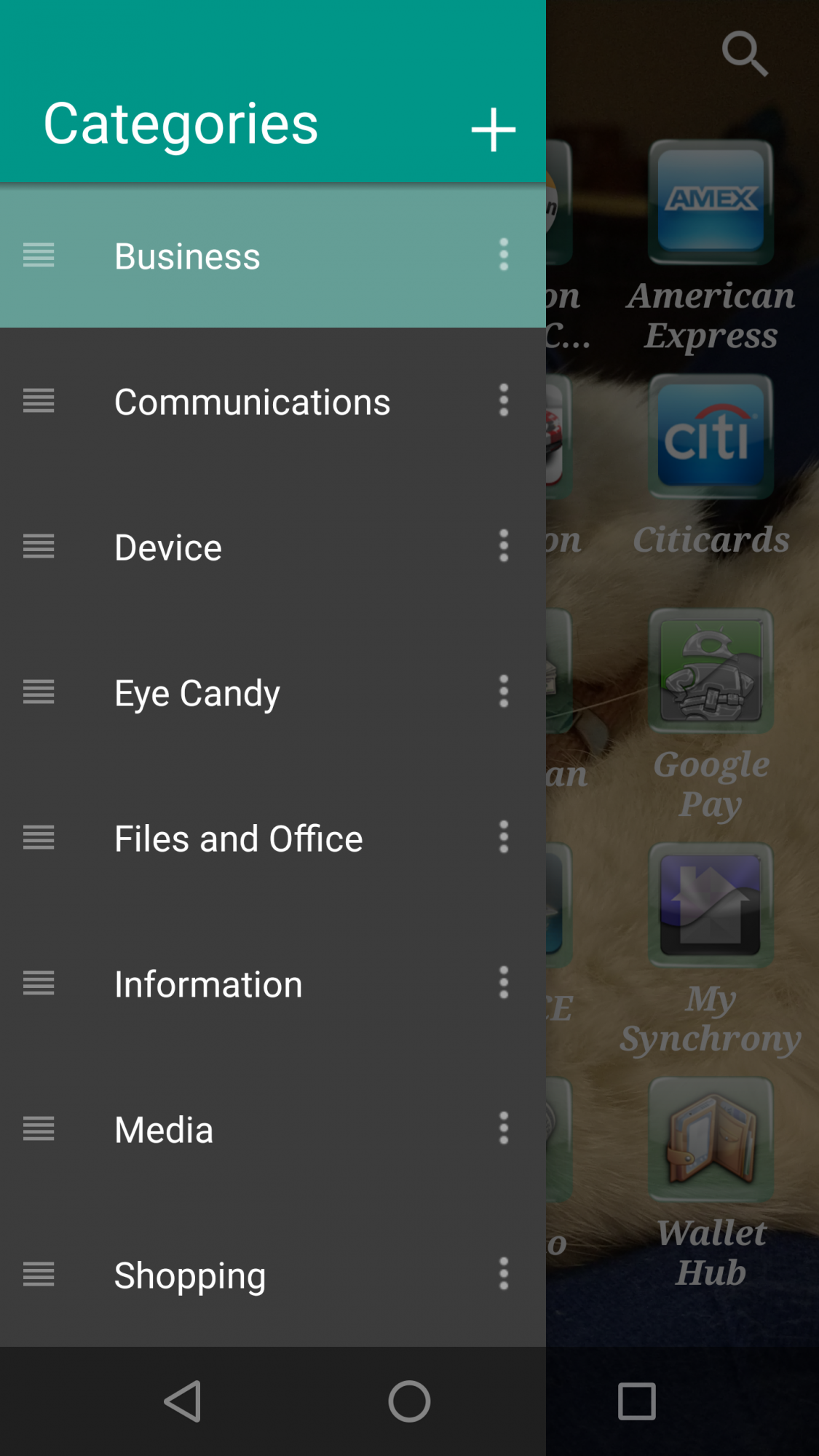Open the Media category's overflow menu
819x1456 pixels.
click(x=503, y=1128)
